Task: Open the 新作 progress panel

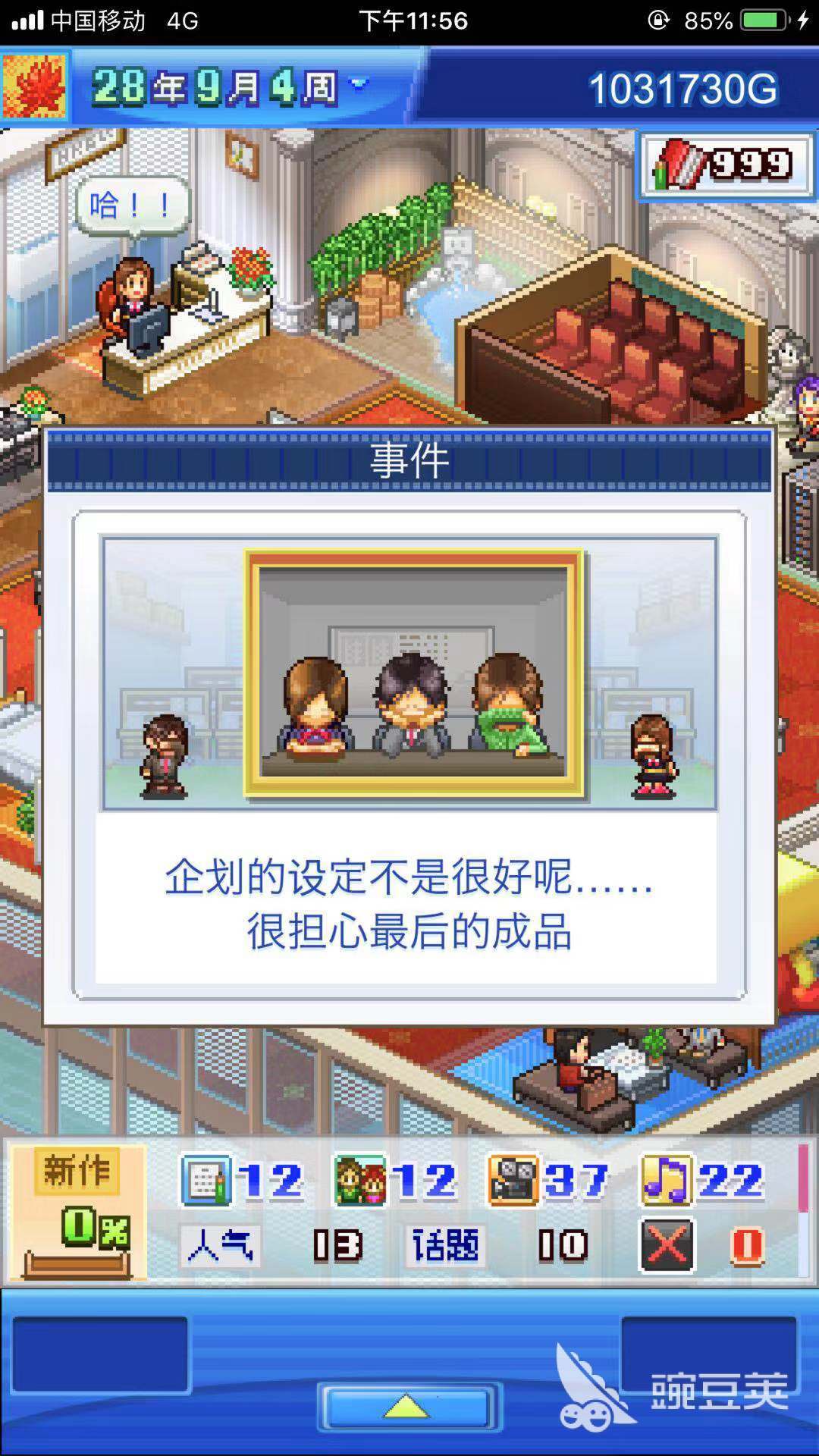Action: tap(77, 1212)
